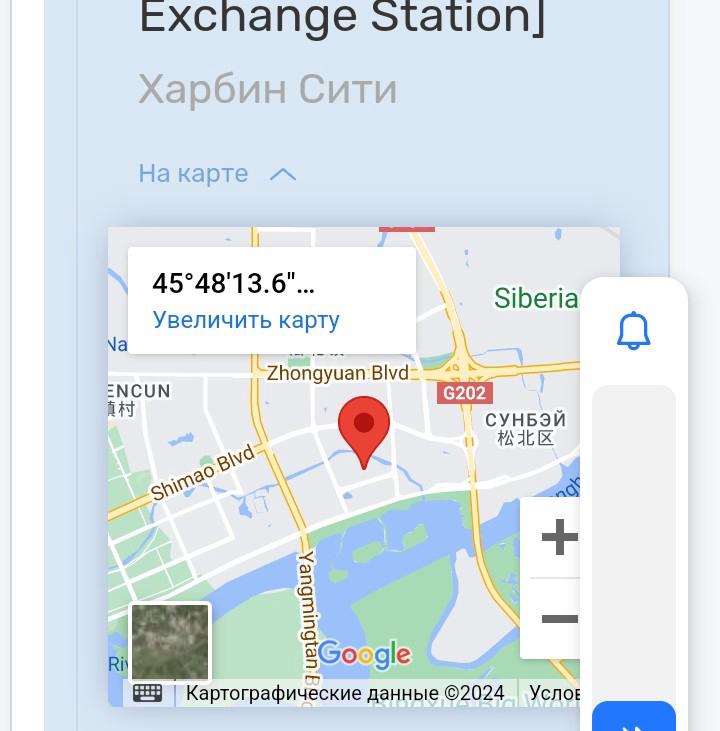Switch map to satellite view thumbnail
Image resolution: width=720 pixels, height=731 pixels.
tap(170, 642)
